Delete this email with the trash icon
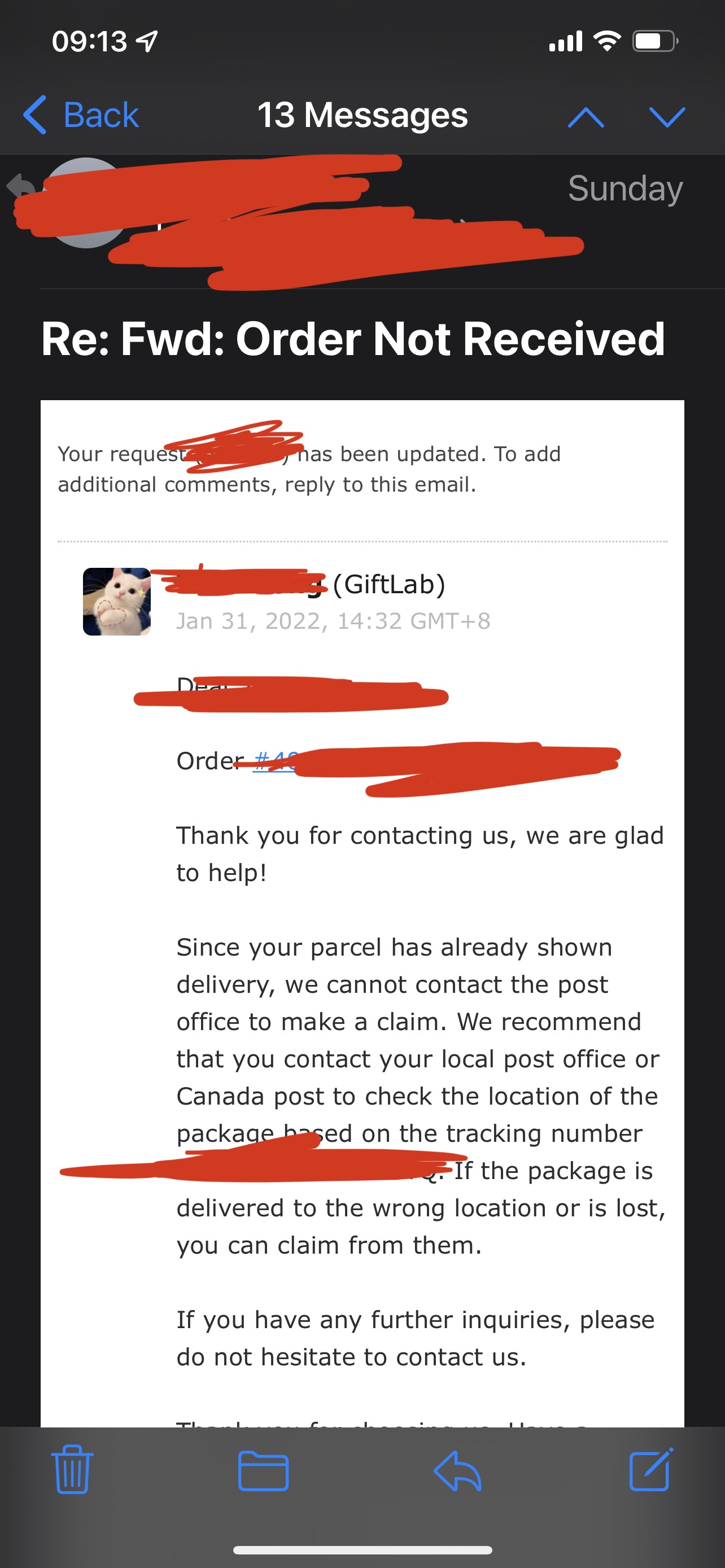 coord(72,1469)
